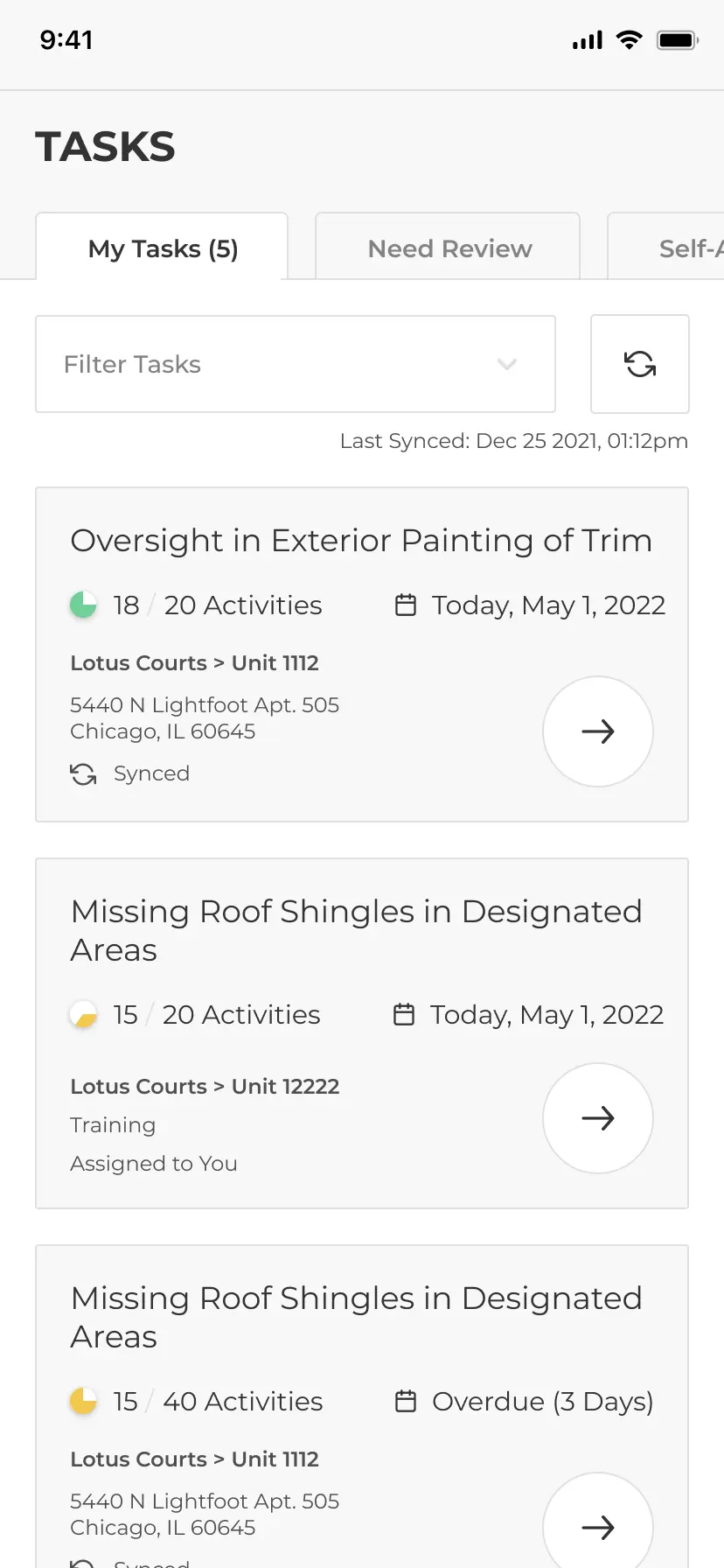724x1568 pixels.
Task: Open the partially visible Self- tab
Action: pos(666,248)
